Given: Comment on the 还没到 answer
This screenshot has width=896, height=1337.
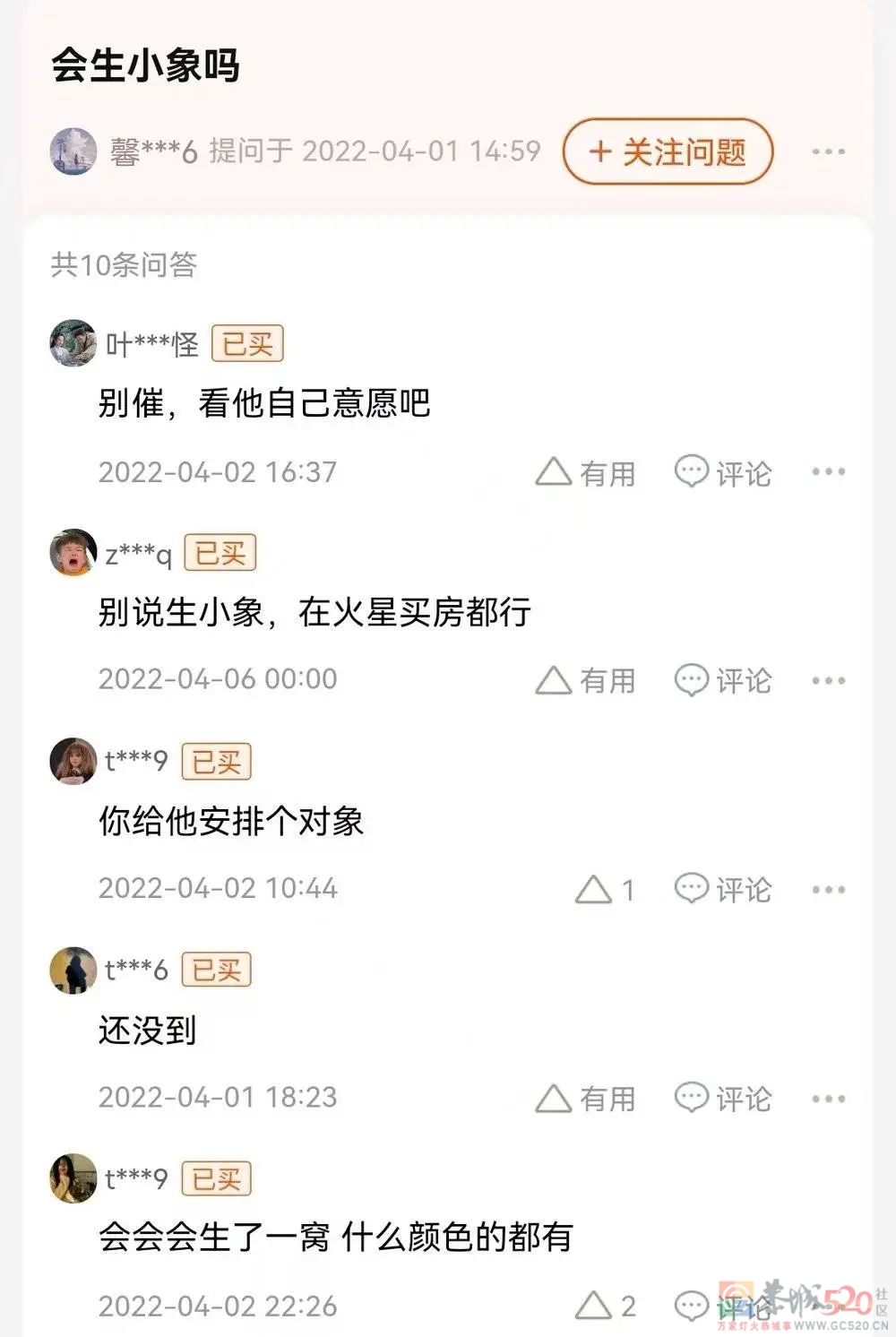Looking at the screenshot, I should [x=722, y=1099].
